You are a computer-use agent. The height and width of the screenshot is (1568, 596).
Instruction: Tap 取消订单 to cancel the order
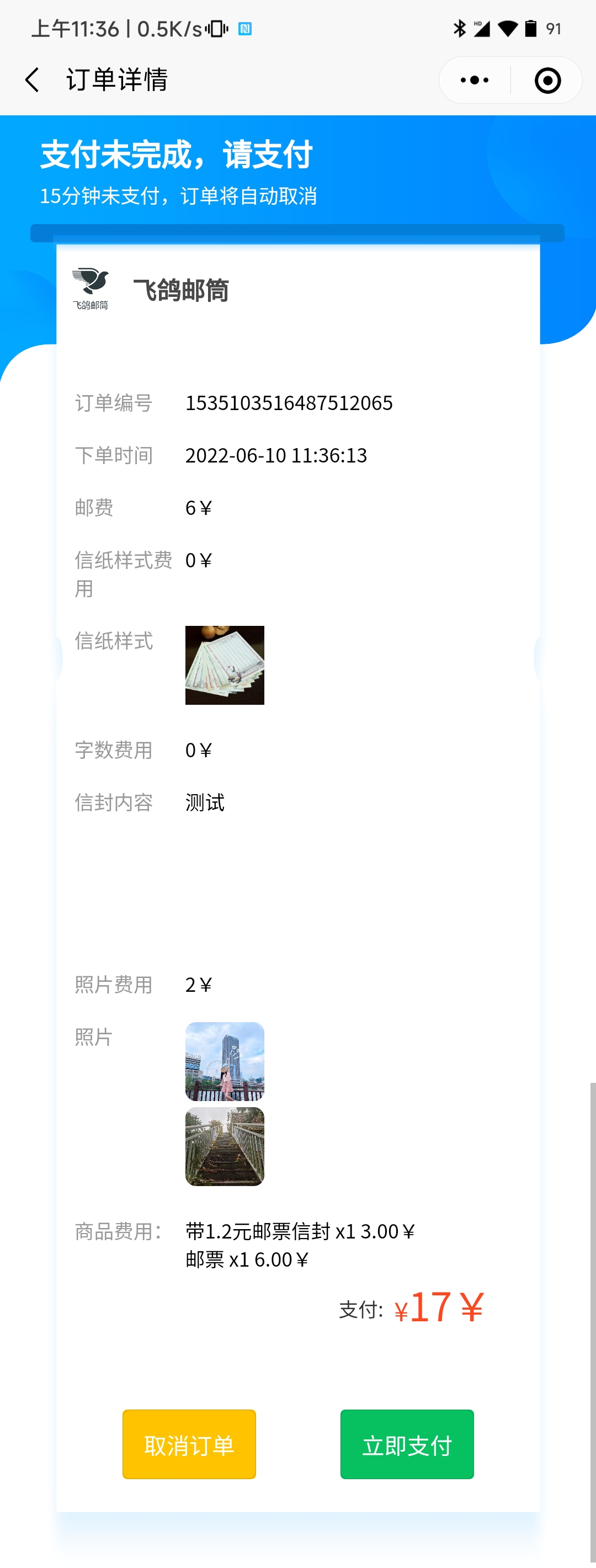pos(189,1444)
